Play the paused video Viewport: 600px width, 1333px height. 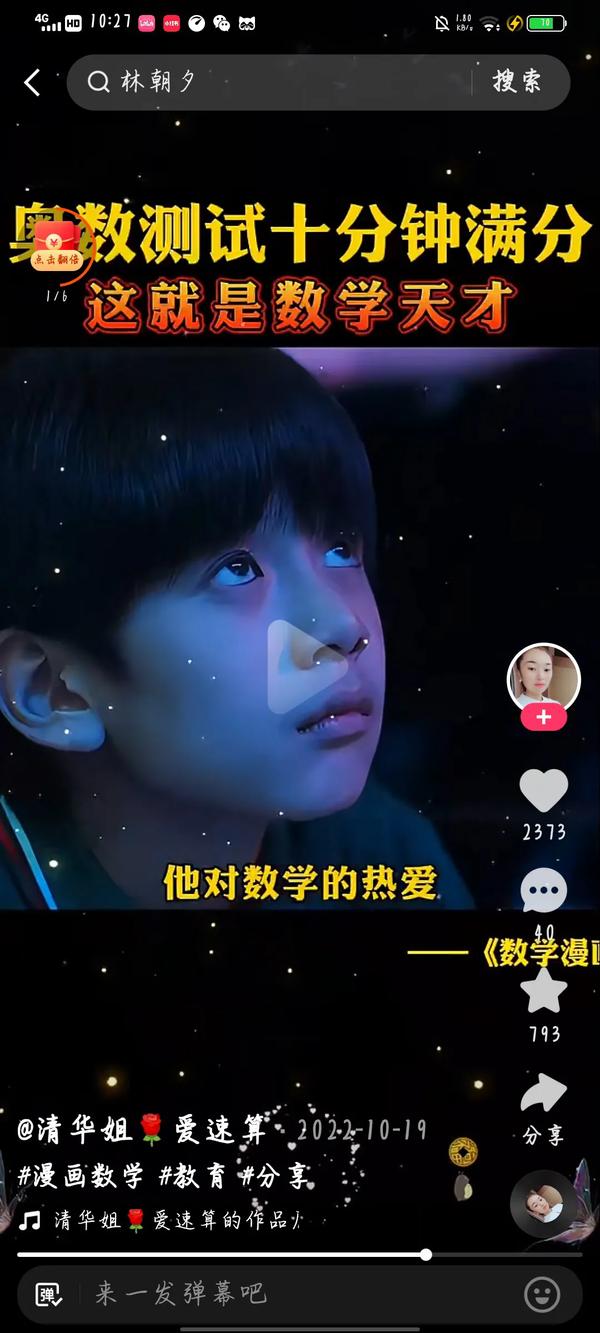(x=299, y=667)
